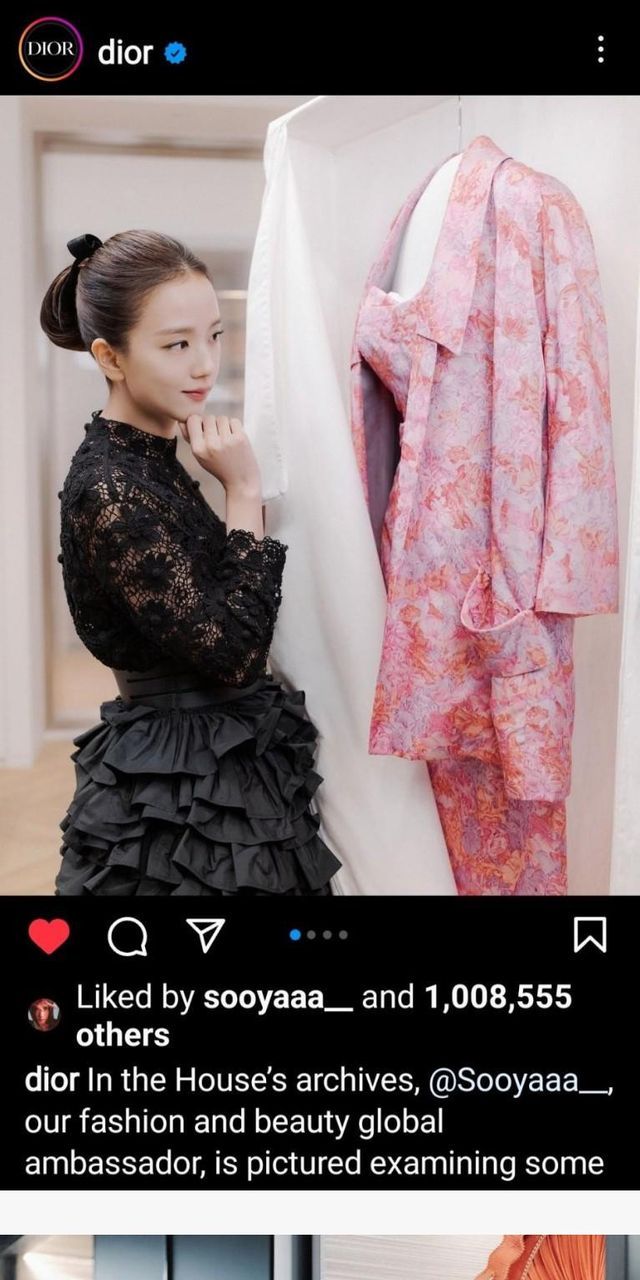Open the @Sooyaaa__ mention in the caption
Viewport: 640px width, 1280px height.
(518, 1081)
